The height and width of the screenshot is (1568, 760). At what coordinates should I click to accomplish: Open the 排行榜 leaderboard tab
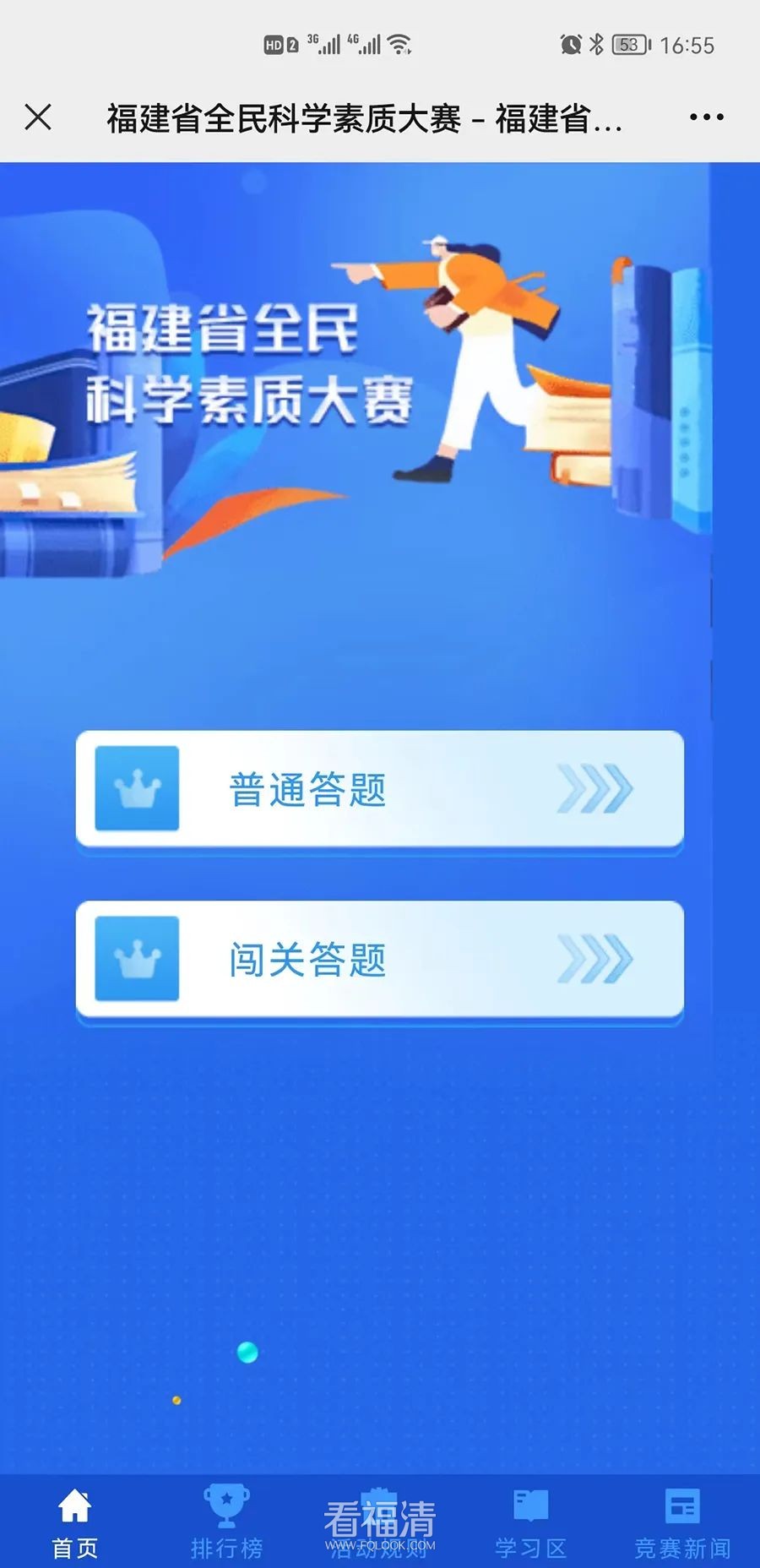click(226, 1523)
